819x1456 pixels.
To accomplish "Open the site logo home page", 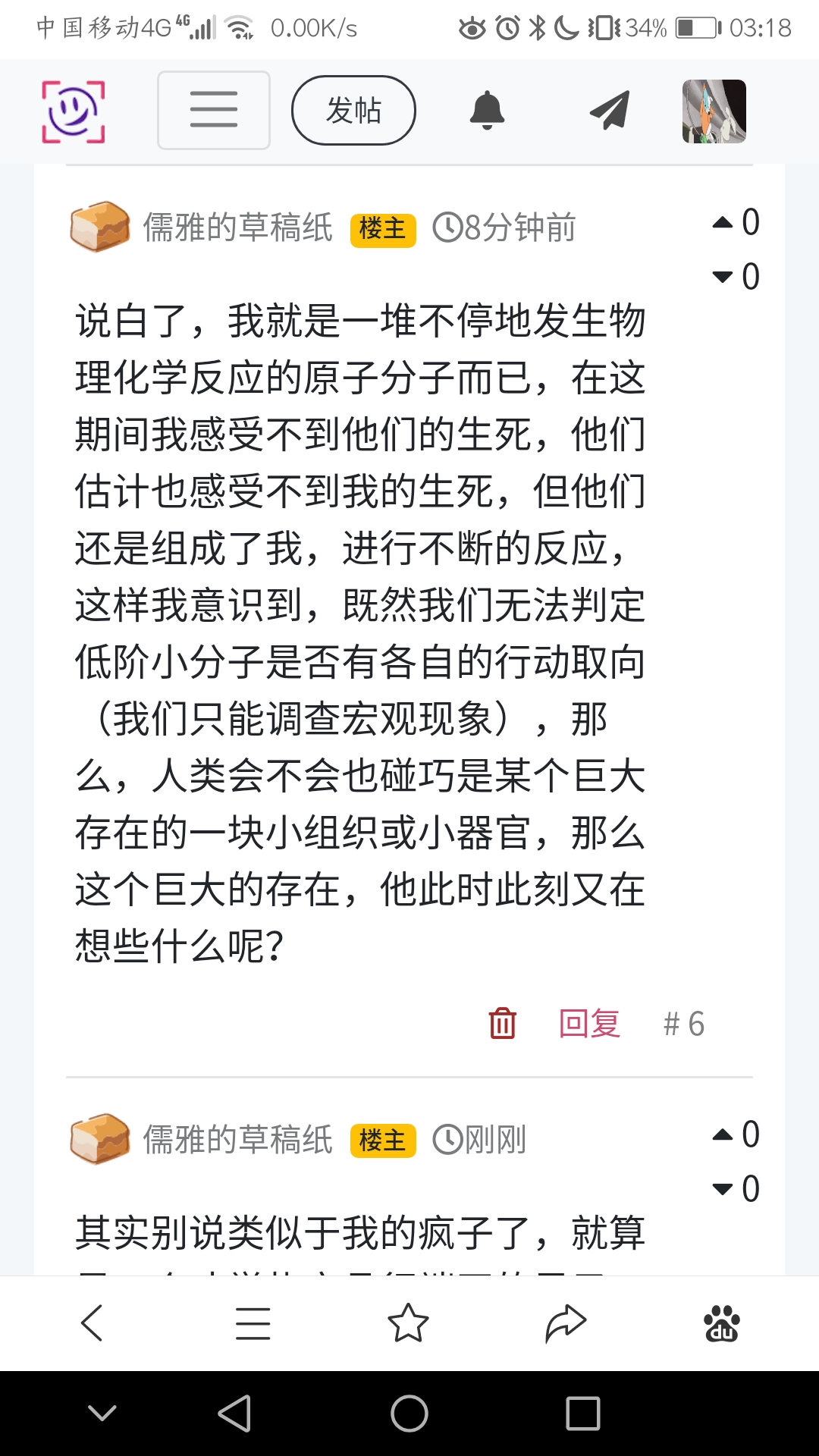I will tap(73, 111).
